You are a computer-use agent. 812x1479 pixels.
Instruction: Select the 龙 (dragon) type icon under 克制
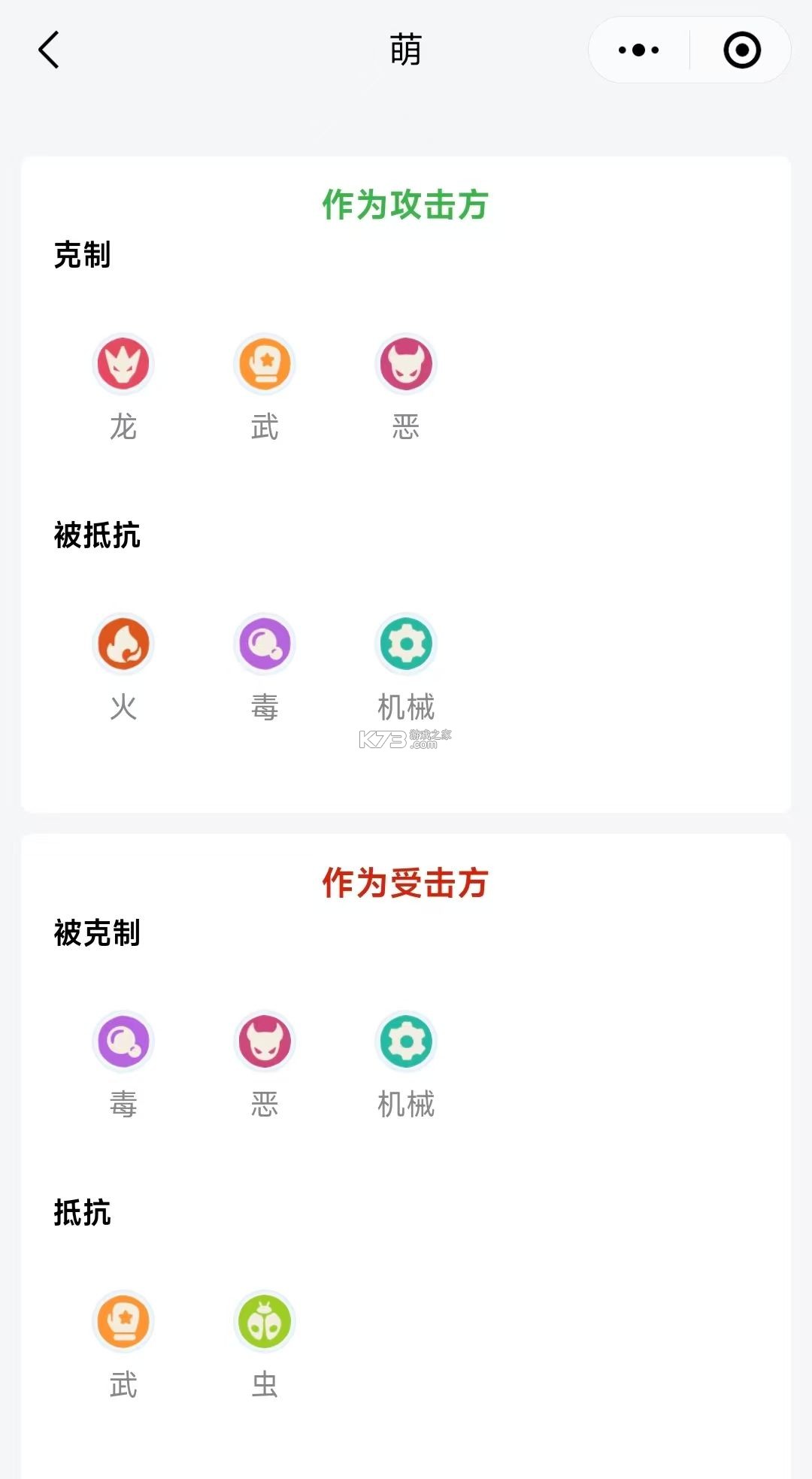click(123, 364)
